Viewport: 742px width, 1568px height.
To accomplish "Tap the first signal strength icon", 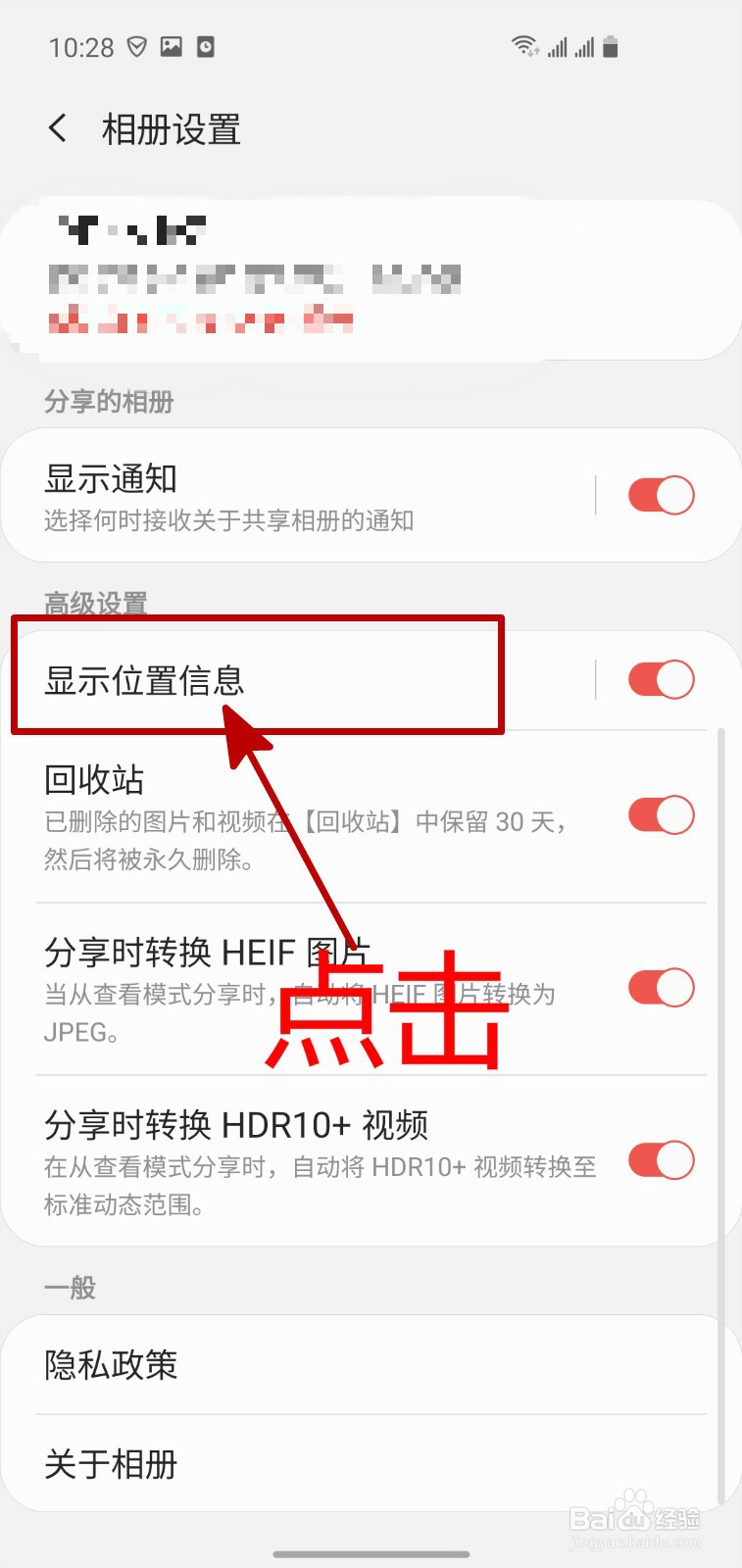I will click(559, 45).
